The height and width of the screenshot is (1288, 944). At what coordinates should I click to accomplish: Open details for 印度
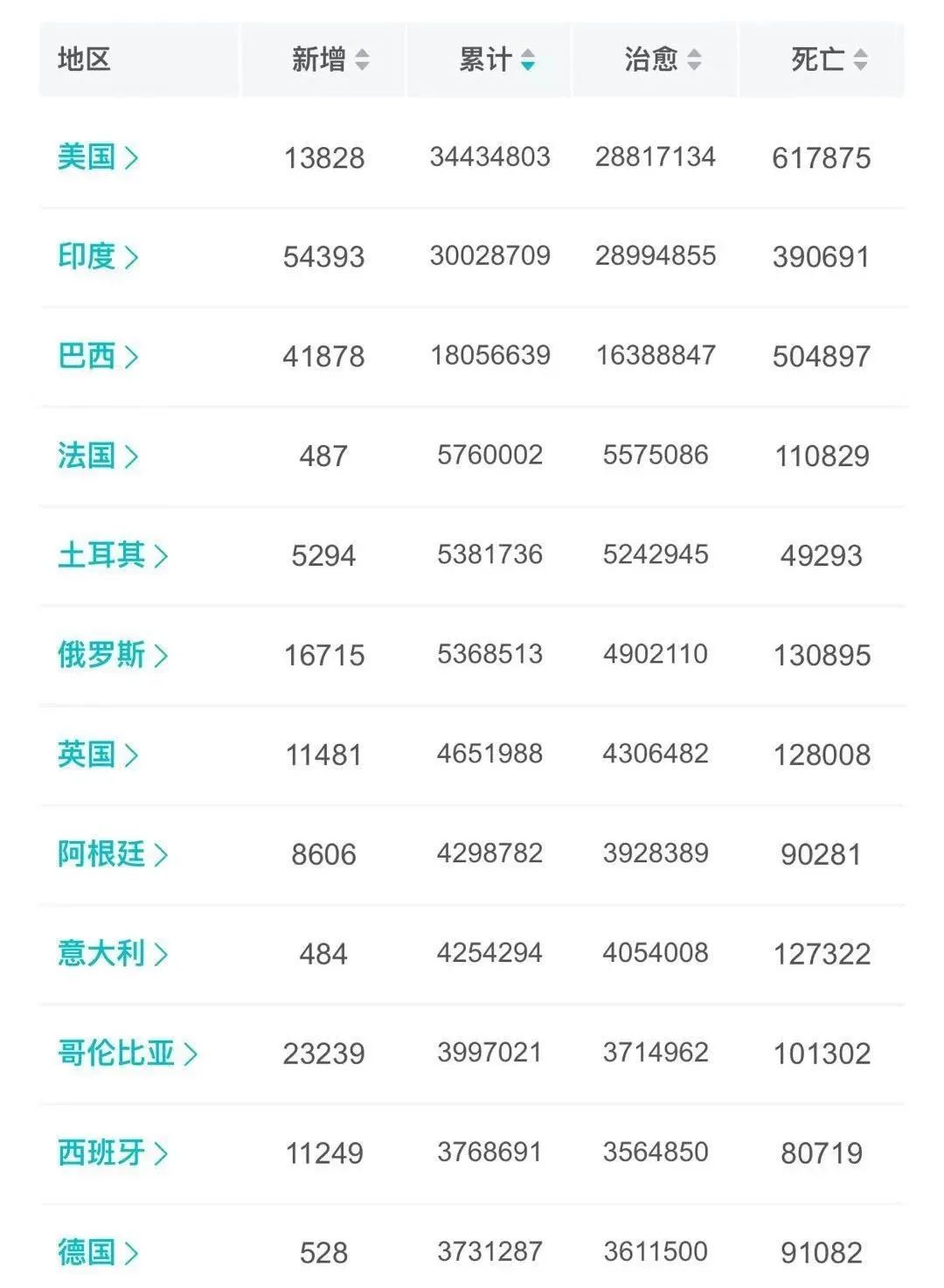click(97, 256)
